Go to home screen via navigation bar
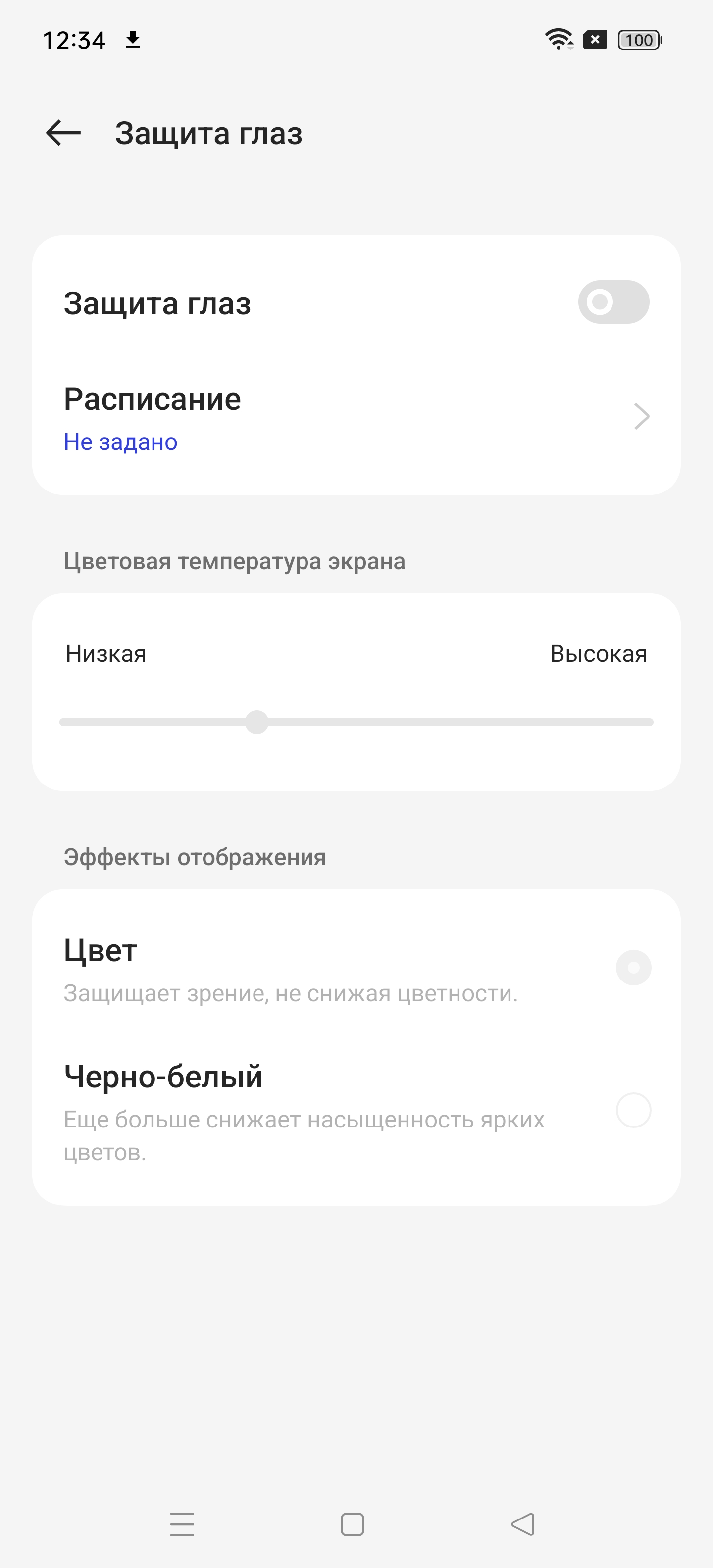713x1568 pixels. [353, 1524]
